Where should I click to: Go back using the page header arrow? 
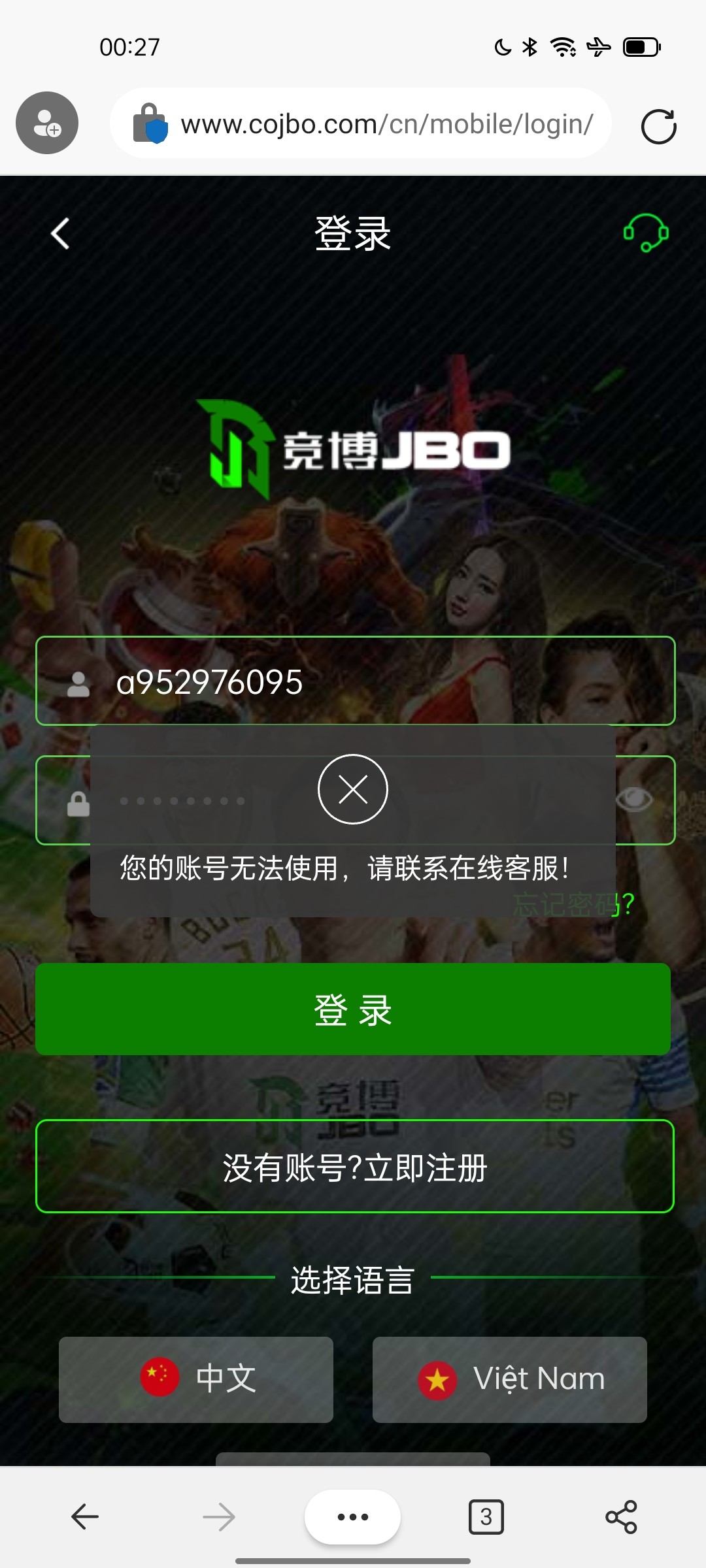click(60, 233)
